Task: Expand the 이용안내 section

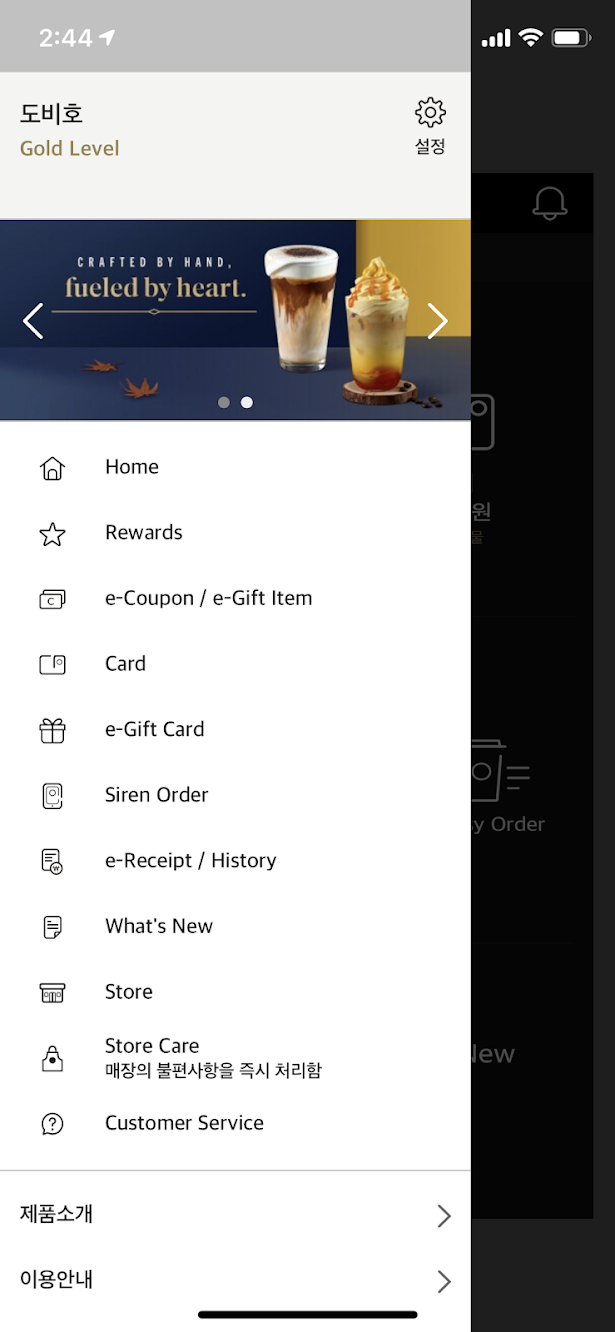Action: point(235,1280)
